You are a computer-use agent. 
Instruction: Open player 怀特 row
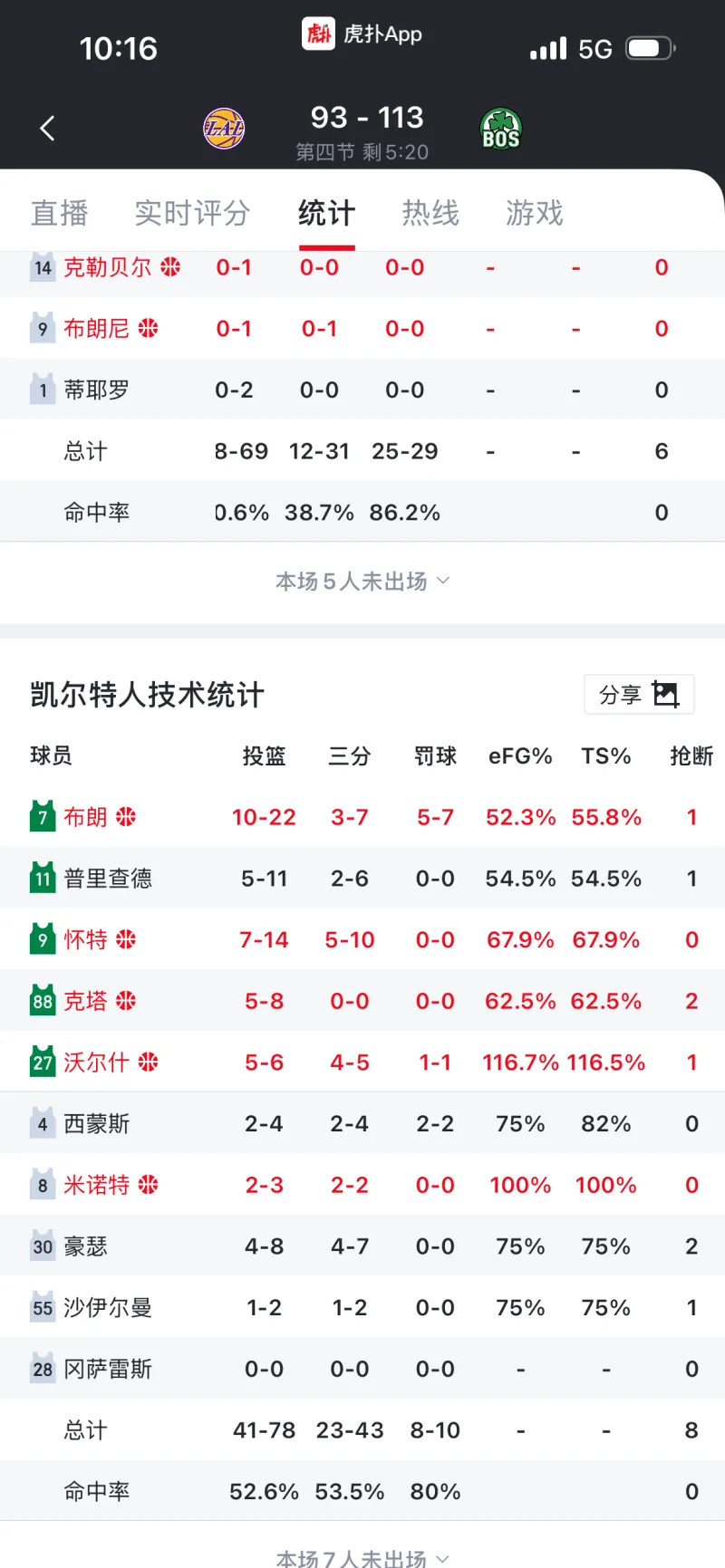[x=86, y=940]
